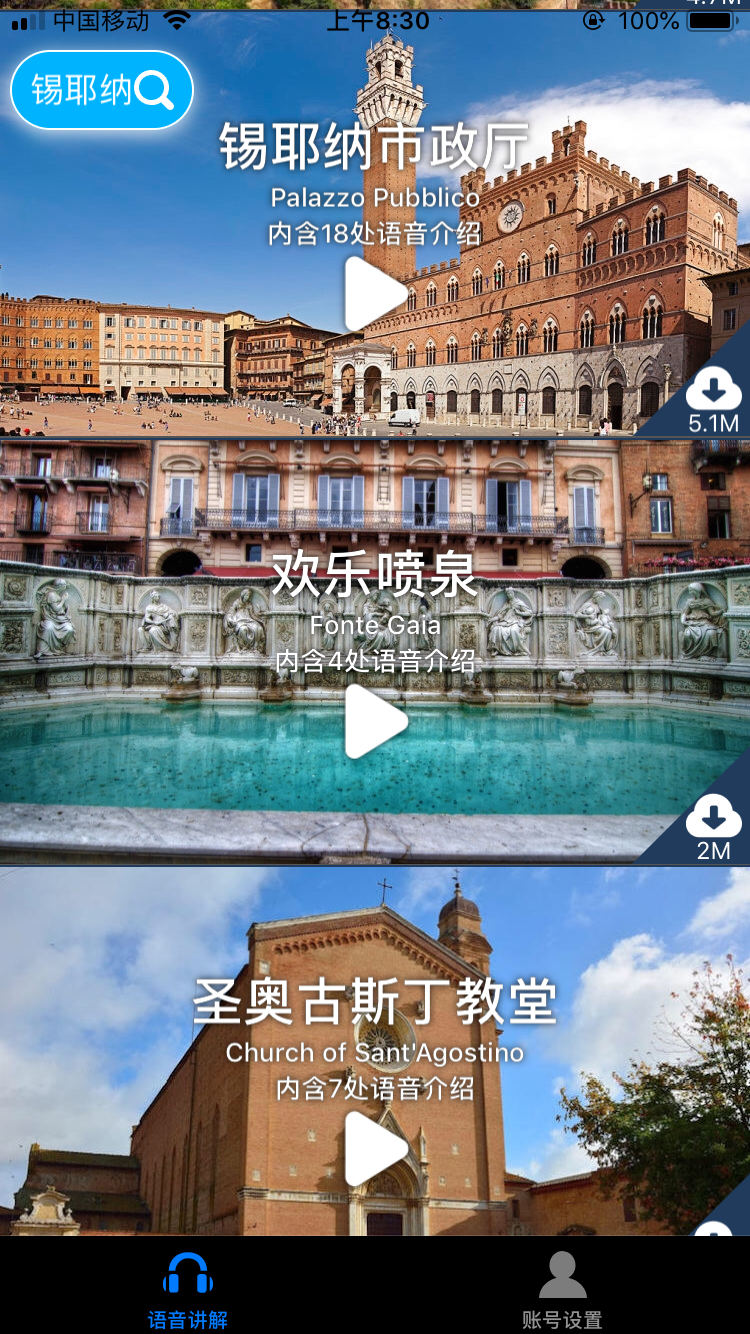Image resolution: width=750 pixels, height=1334 pixels.
Task: Switch to the 语音讲解 tab
Action: pos(188,1290)
